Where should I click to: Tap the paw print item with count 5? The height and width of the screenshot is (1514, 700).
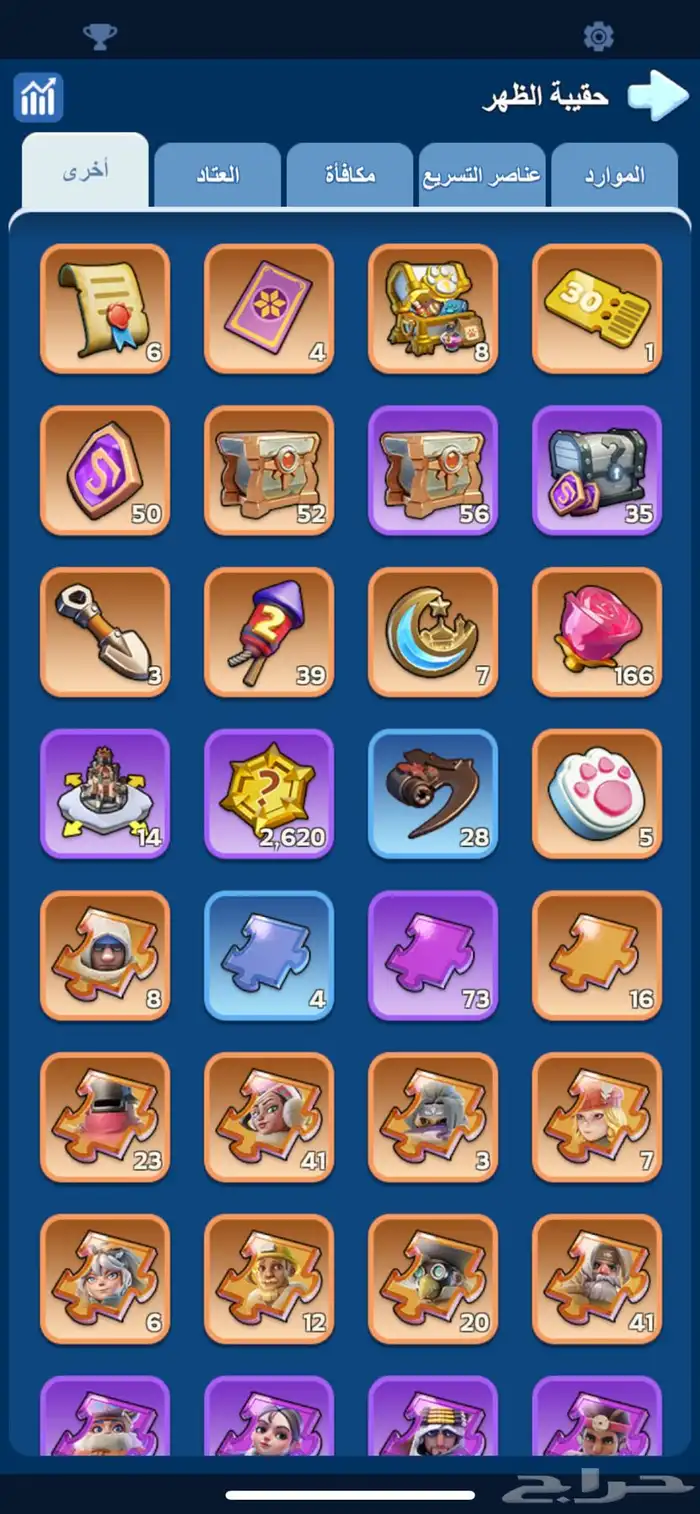pos(597,794)
